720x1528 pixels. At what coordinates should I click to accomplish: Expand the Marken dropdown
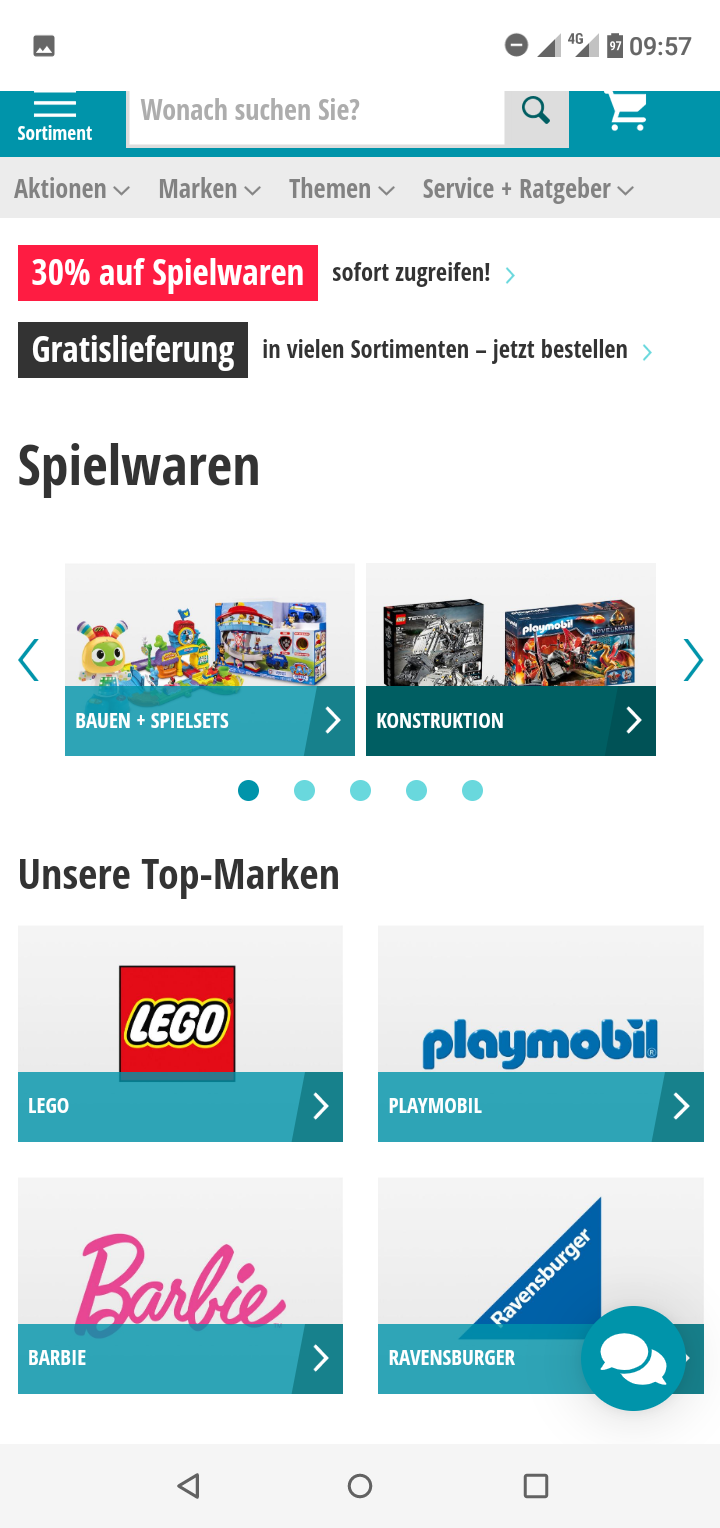(x=209, y=189)
